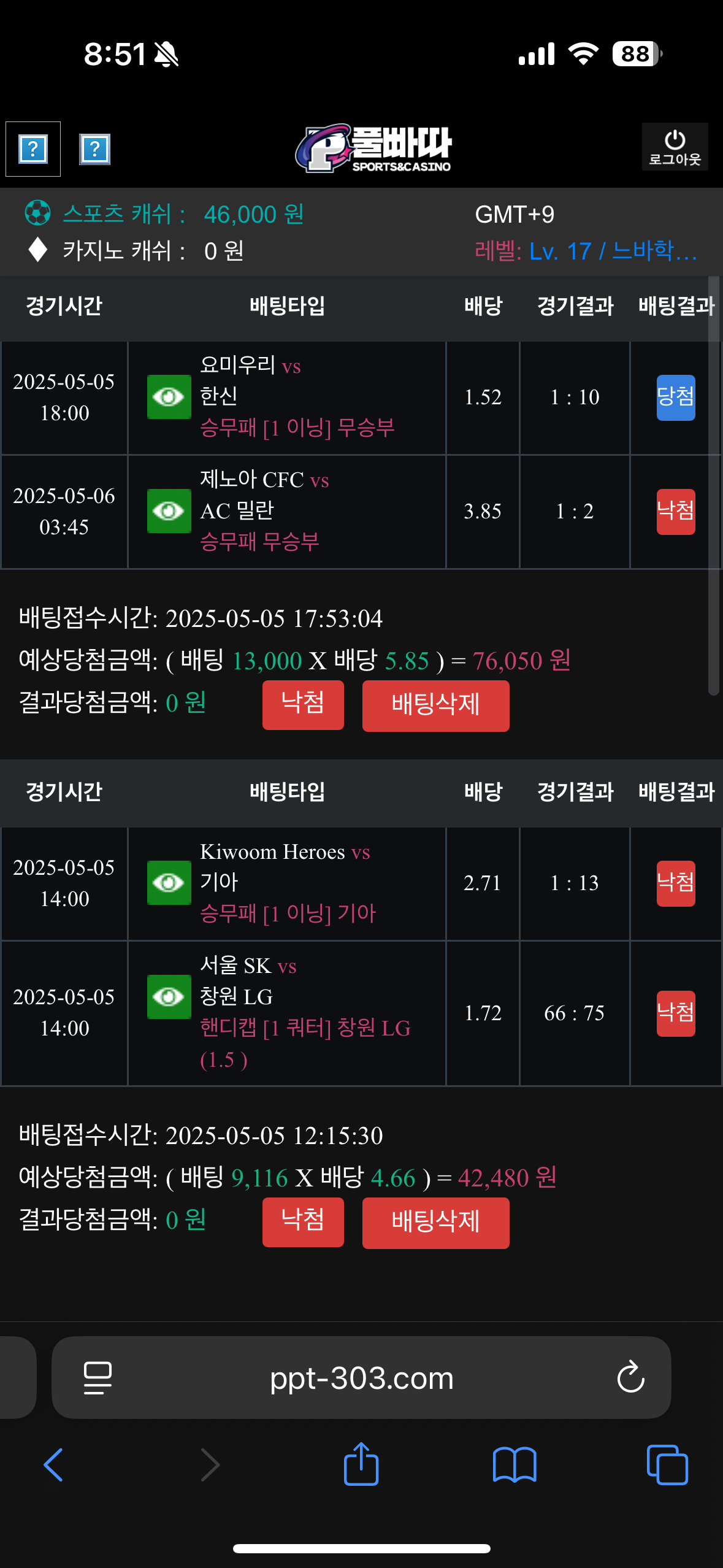Go back in Safari

pos(53,1465)
